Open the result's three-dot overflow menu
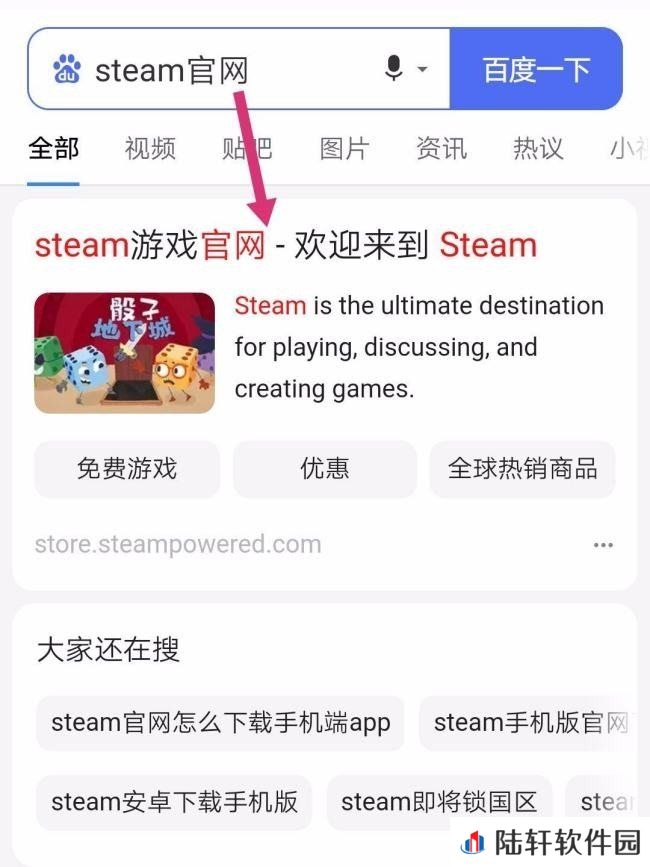 point(603,545)
